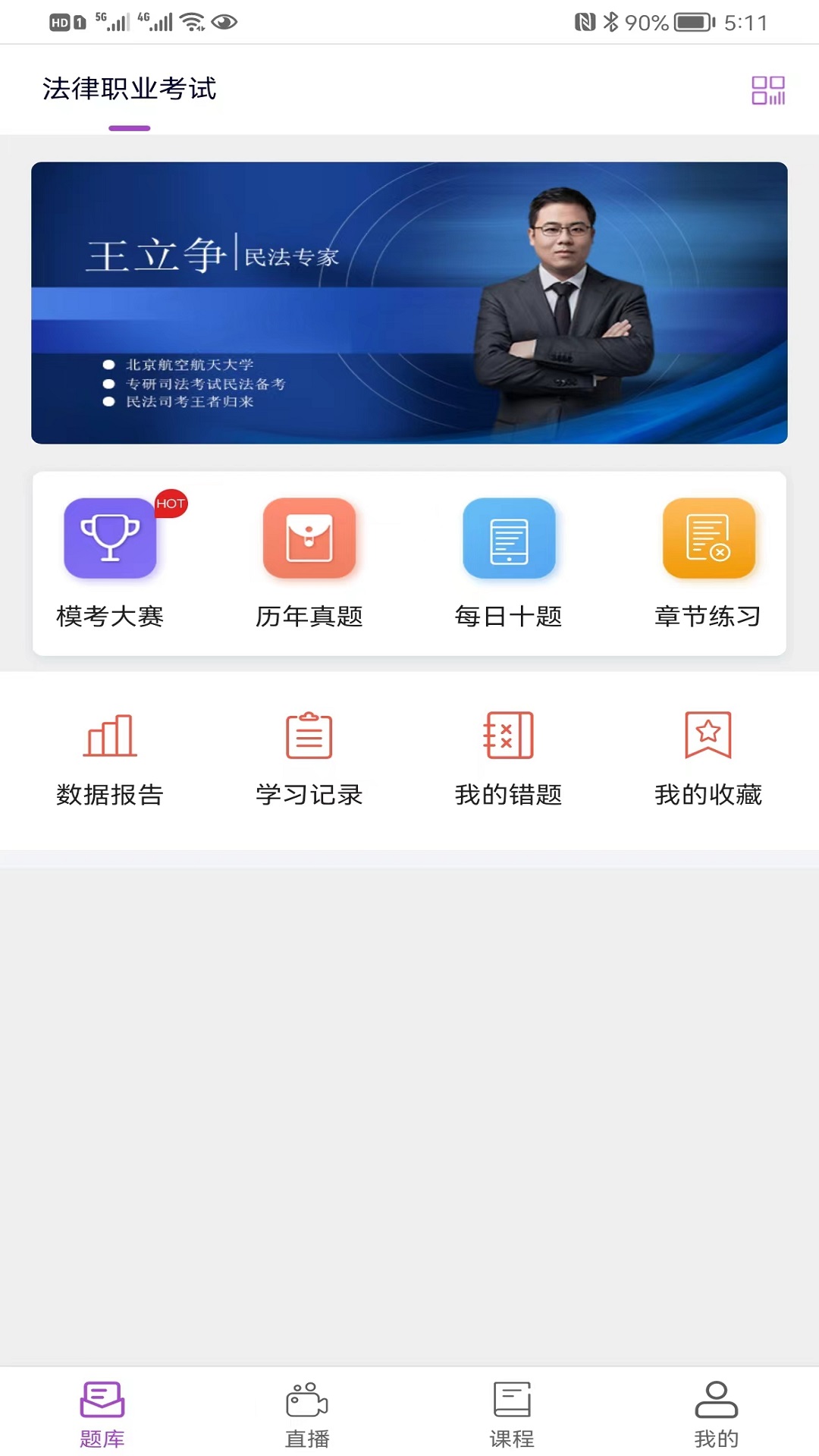The image size is (819, 1456).
Task: Check 我的错题 notebook icon
Action: [x=508, y=734]
